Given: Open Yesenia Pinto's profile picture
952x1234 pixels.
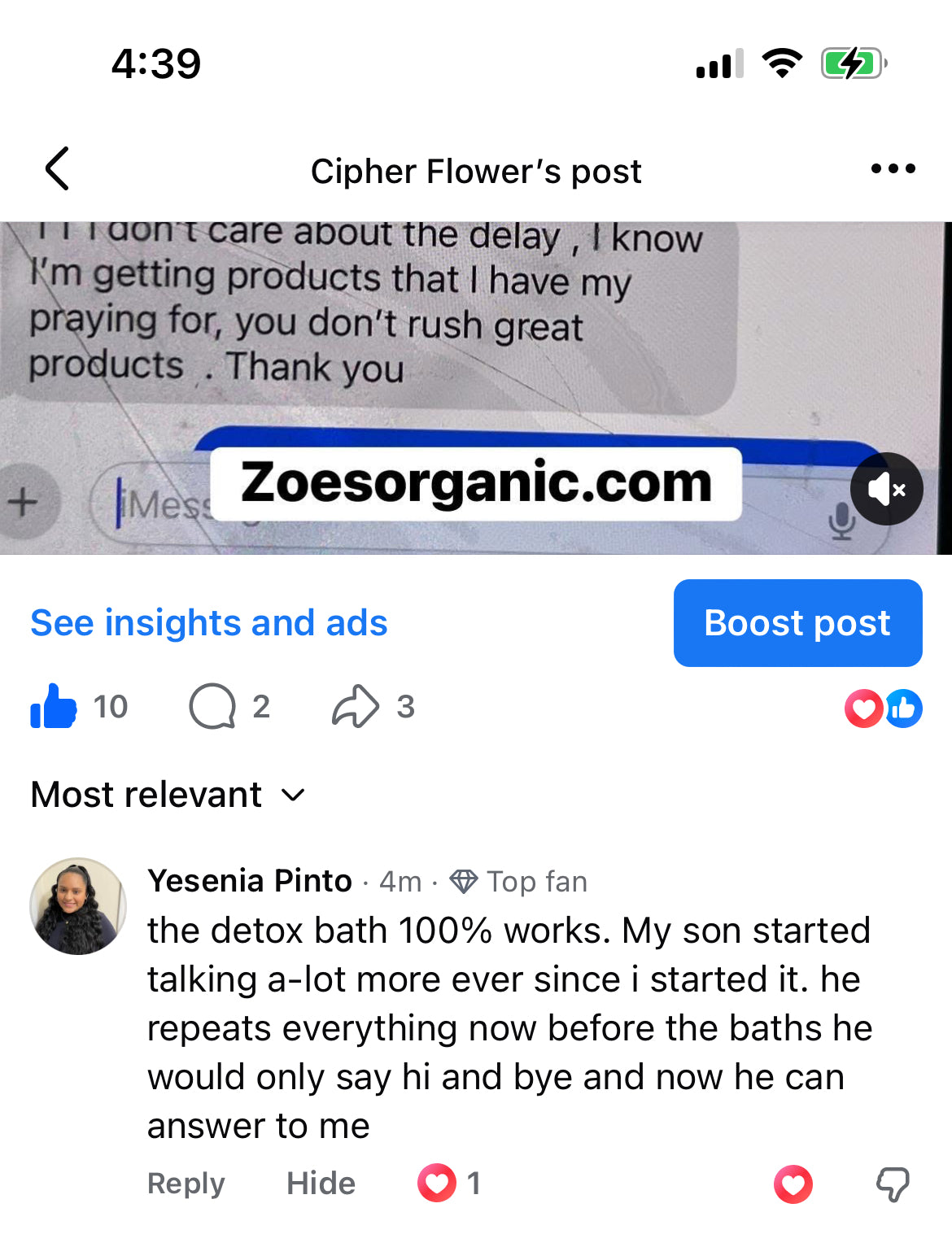Looking at the screenshot, I should pos(78,905).
